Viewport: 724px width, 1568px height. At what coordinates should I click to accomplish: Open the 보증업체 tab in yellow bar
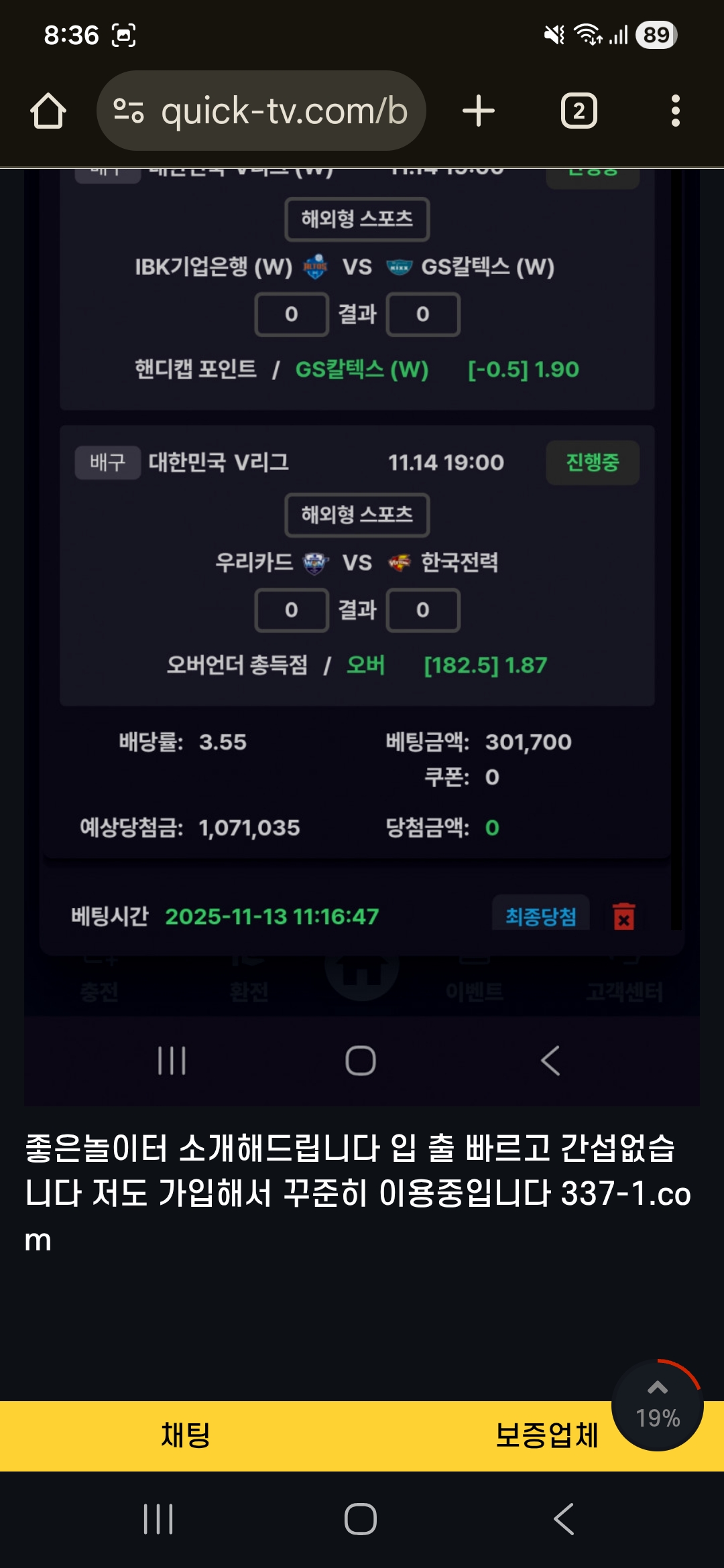click(x=546, y=1436)
